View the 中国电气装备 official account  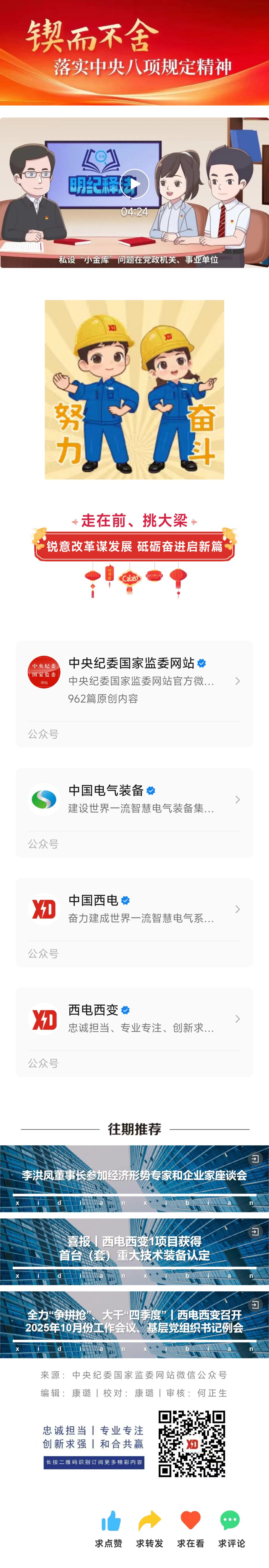134,799
